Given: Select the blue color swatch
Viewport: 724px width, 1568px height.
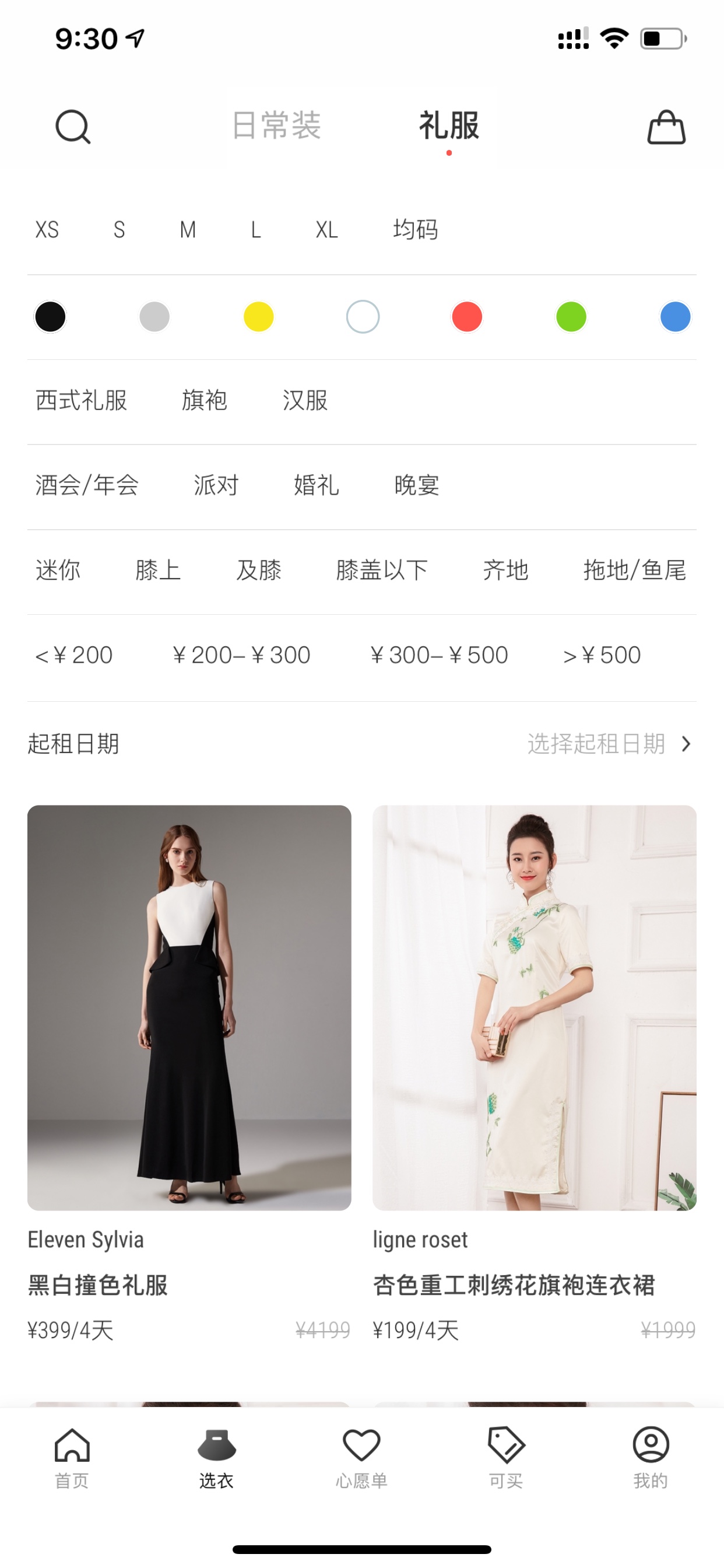Looking at the screenshot, I should click(x=674, y=317).
